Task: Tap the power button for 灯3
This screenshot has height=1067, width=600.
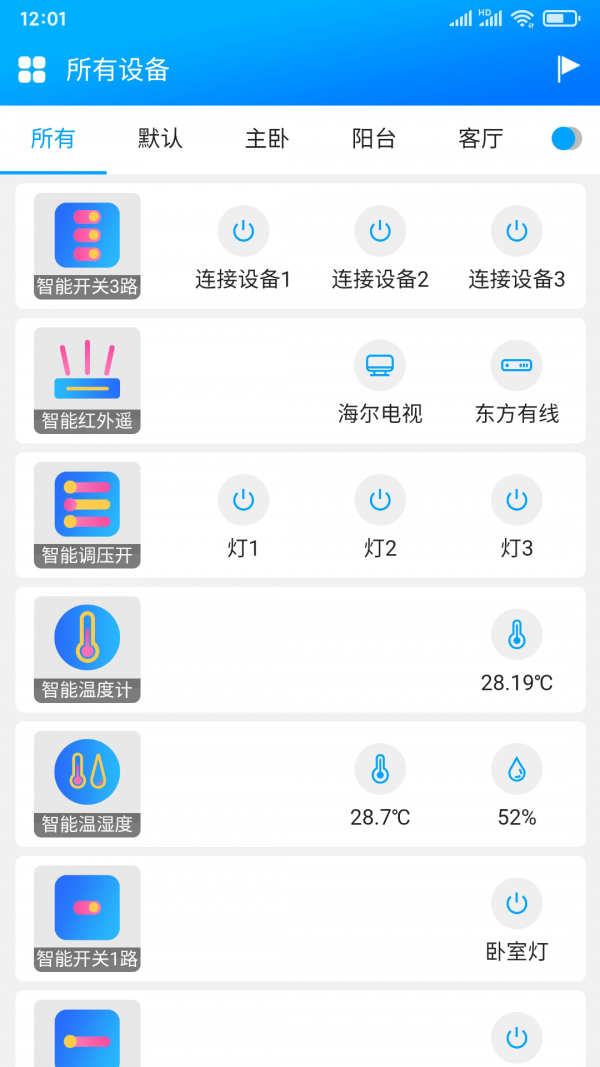Action: [517, 500]
